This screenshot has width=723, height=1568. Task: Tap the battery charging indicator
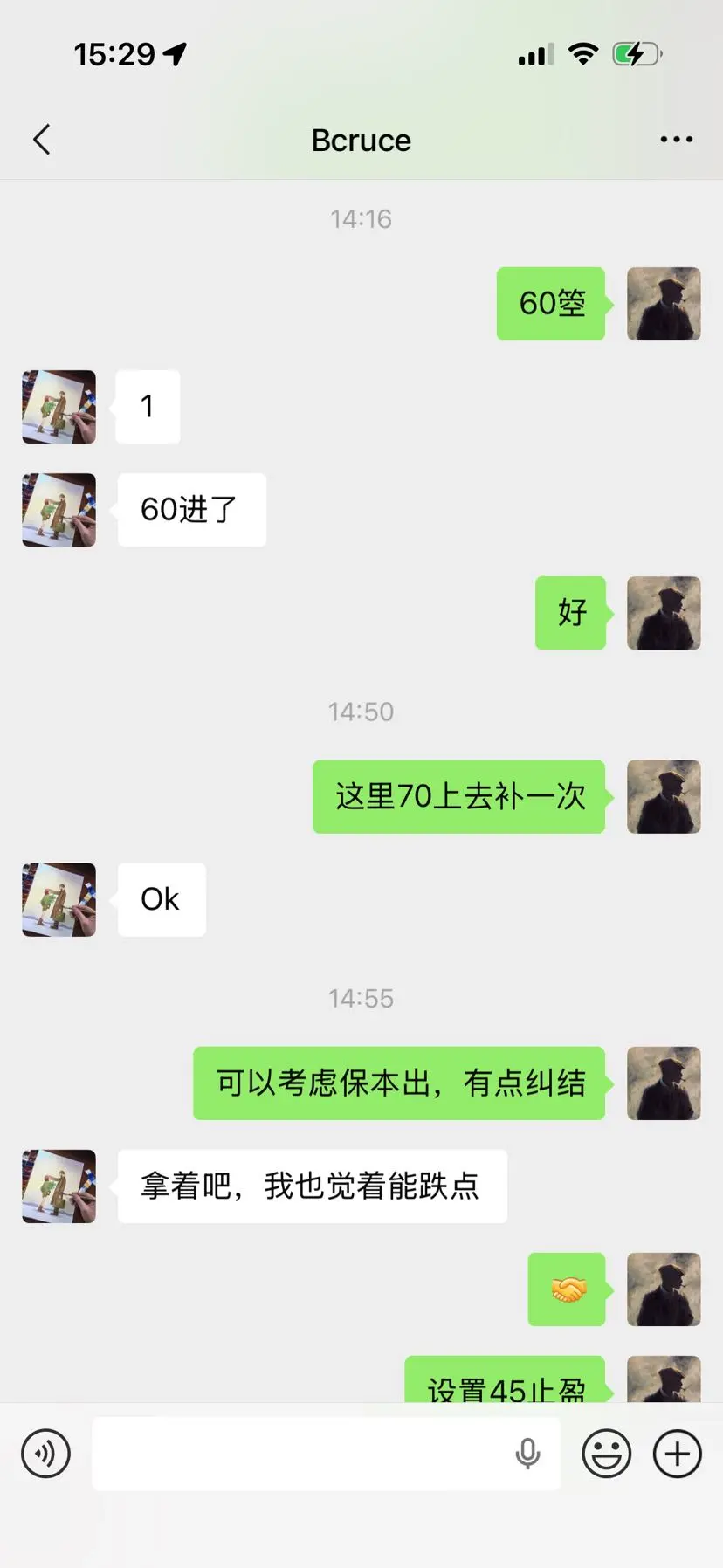(633, 53)
